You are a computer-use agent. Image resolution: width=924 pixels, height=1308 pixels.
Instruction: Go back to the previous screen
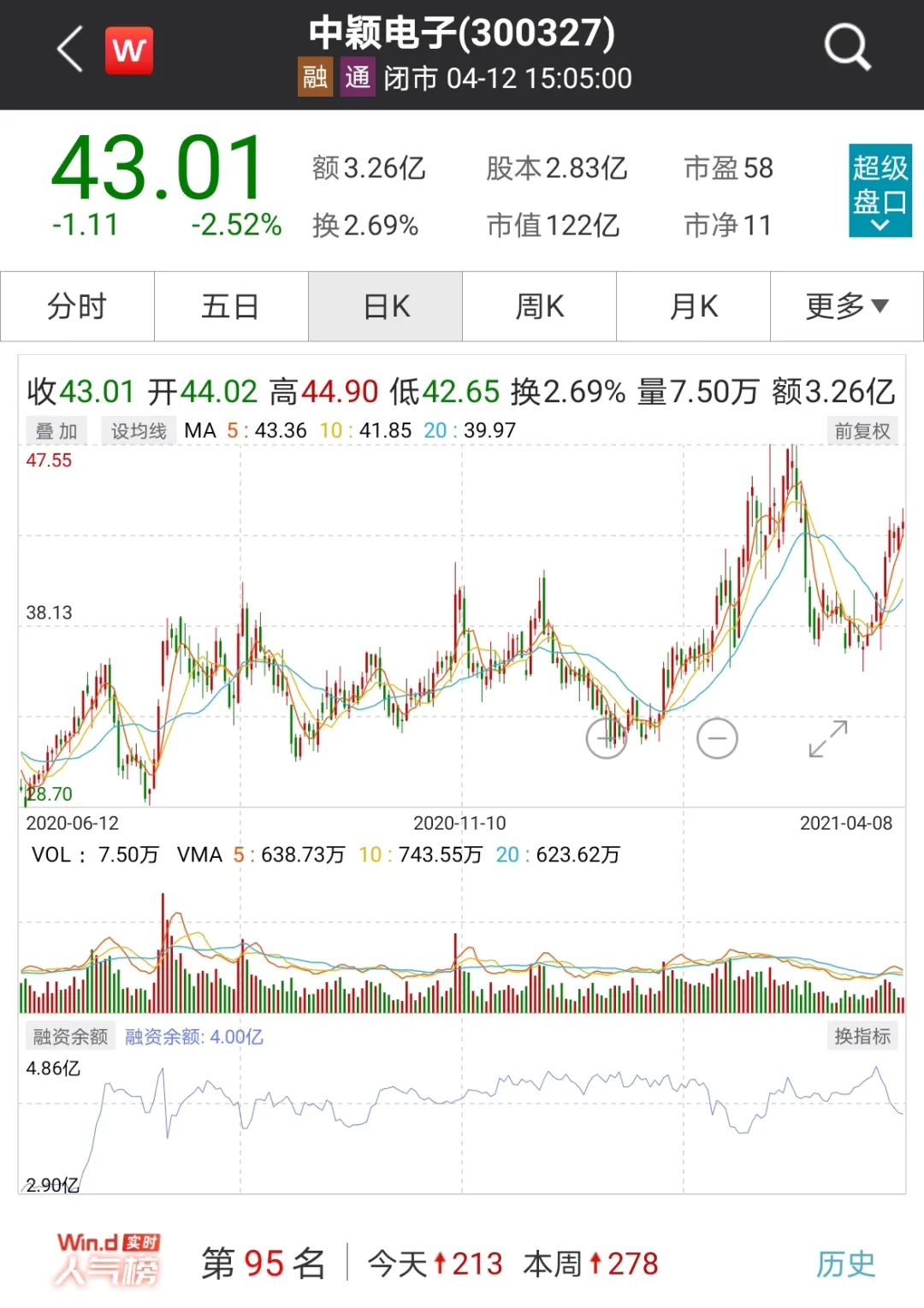(70, 49)
